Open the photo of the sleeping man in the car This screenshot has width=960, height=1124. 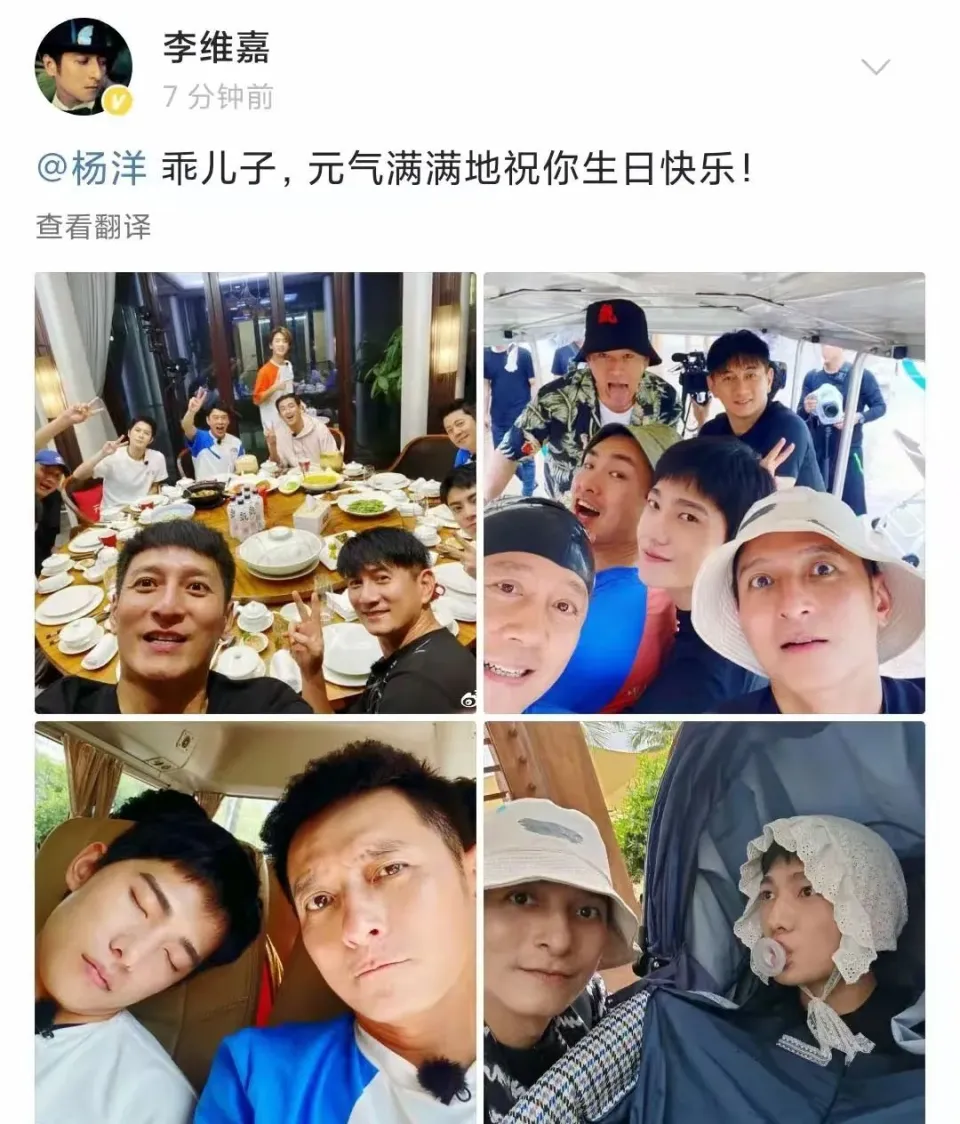[255, 921]
